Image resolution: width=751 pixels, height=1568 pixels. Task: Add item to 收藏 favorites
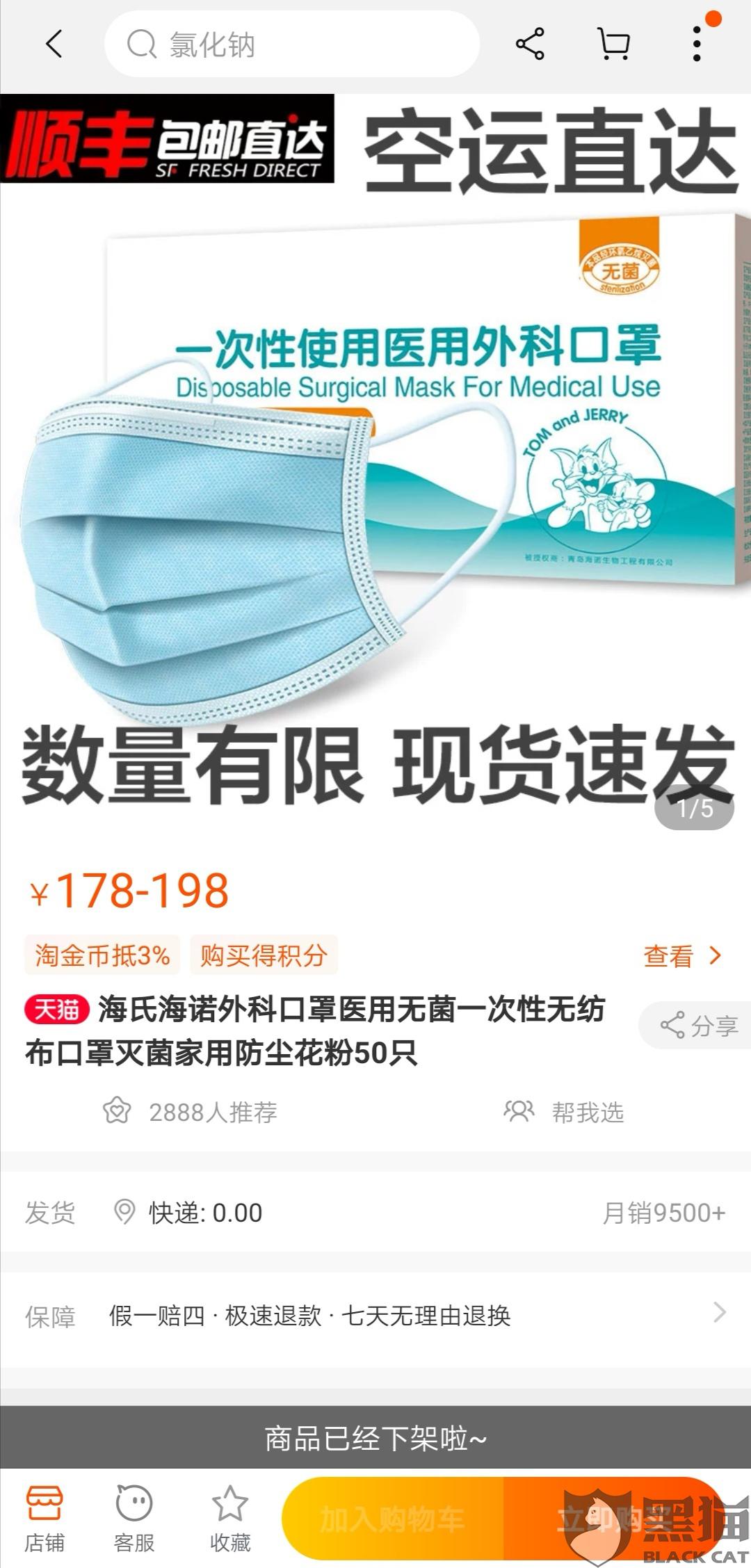(229, 1519)
